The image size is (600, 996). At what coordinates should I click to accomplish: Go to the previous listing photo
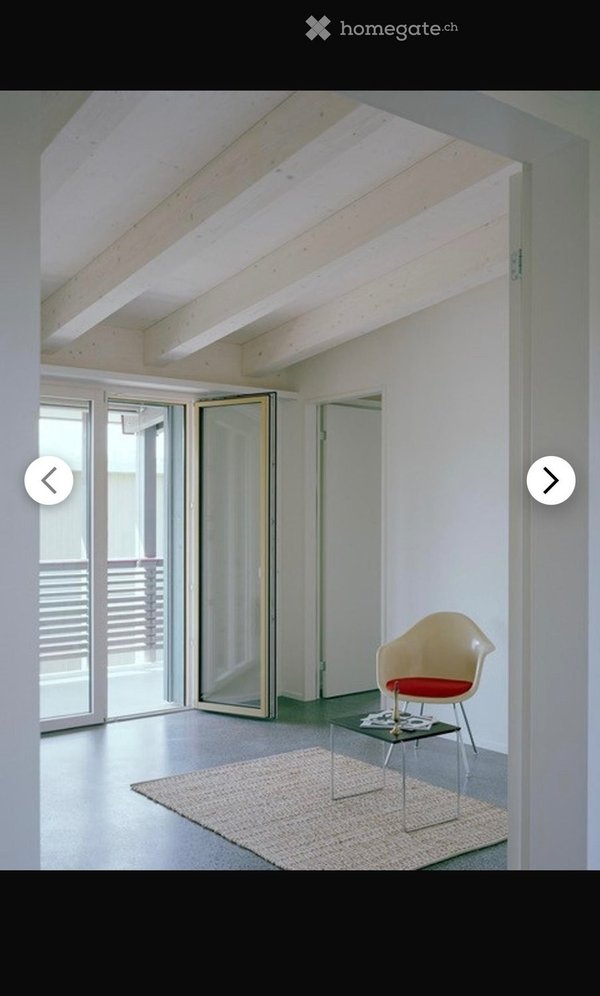[x=49, y=480]
